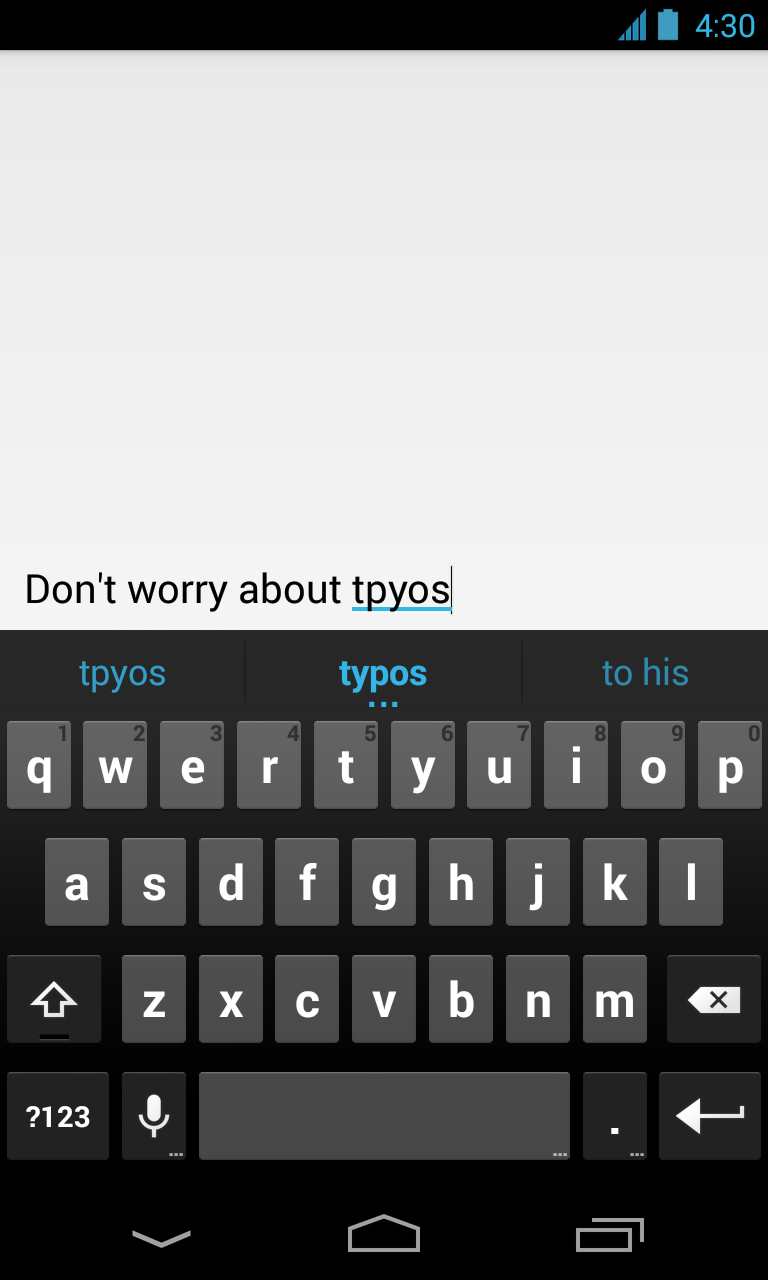Type the letter g
The image size is (768, 1280).
point(384,882)
